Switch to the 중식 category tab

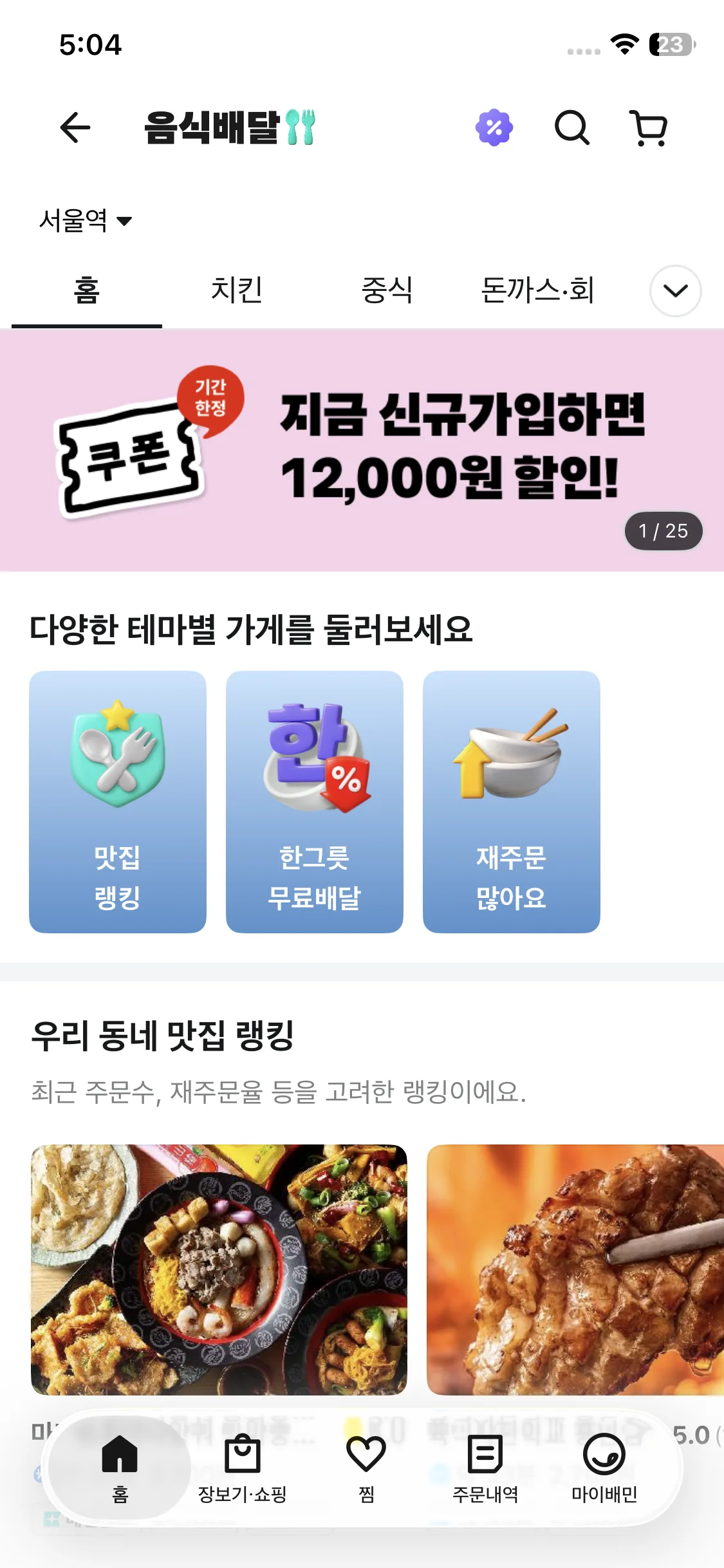coord(387,290)
